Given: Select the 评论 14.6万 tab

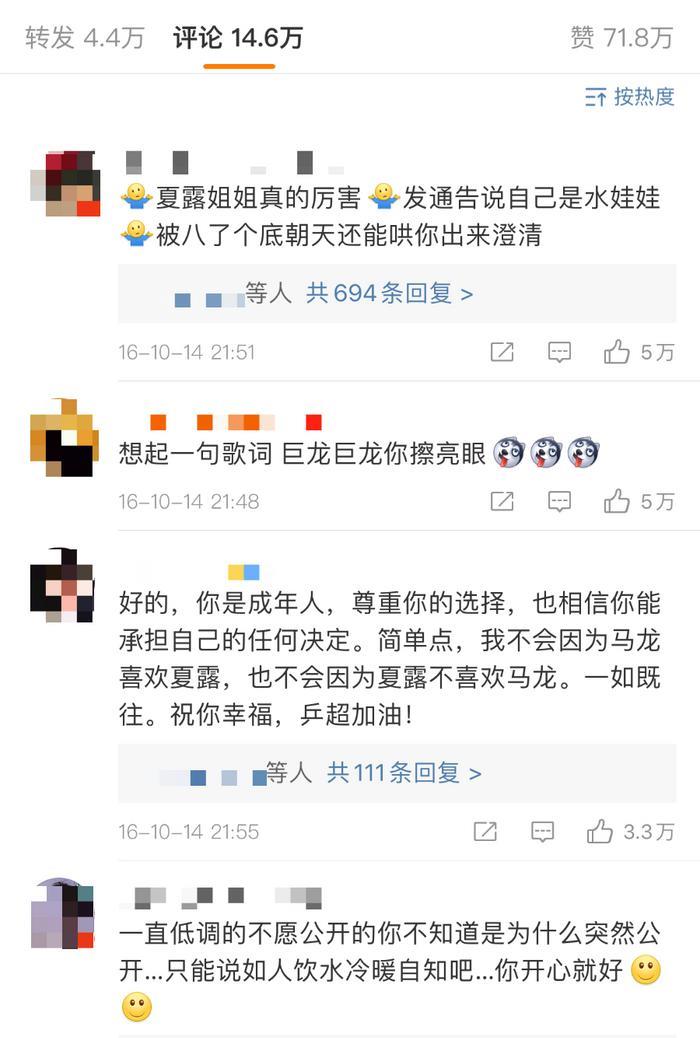Looking at the screenshot, I should coord(238,38).
